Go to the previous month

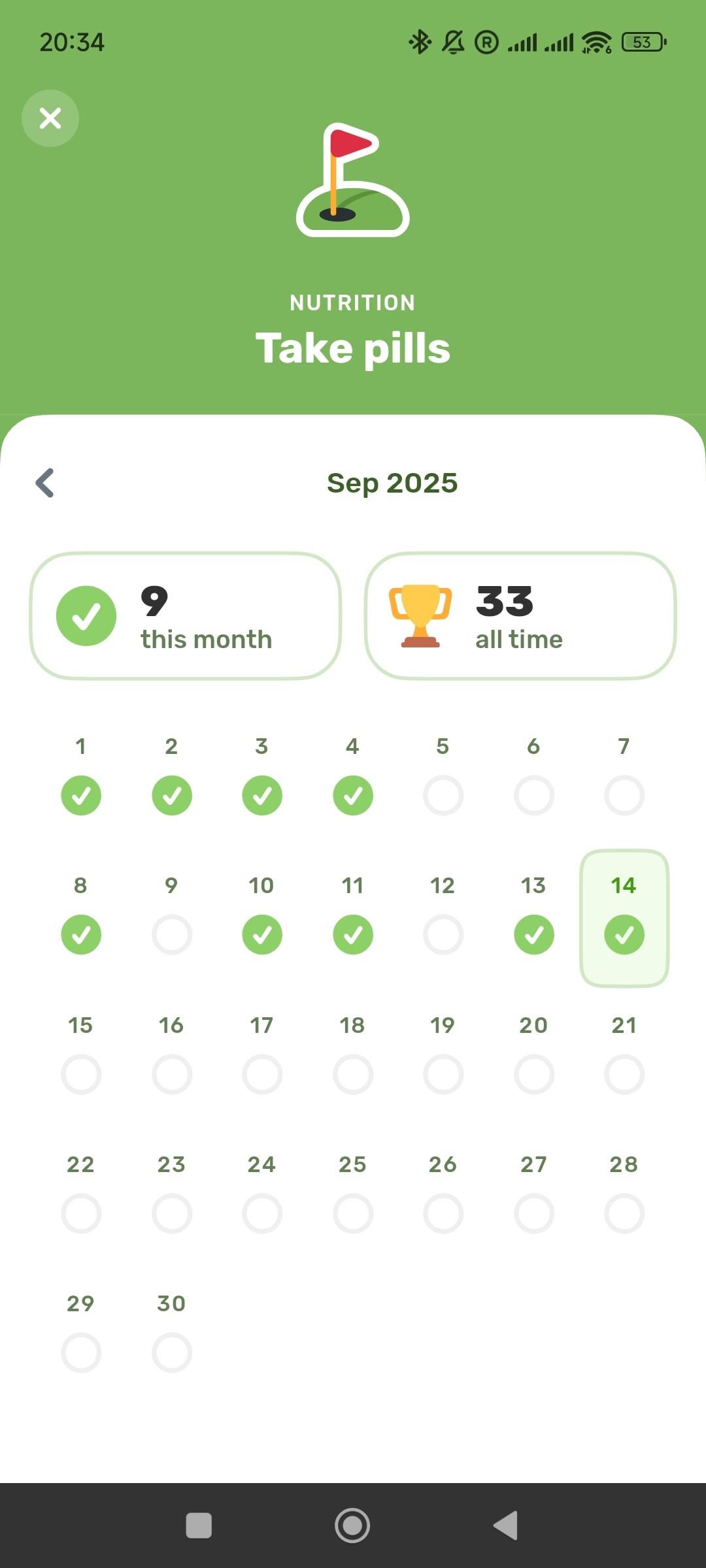click(x=44, y=483)
